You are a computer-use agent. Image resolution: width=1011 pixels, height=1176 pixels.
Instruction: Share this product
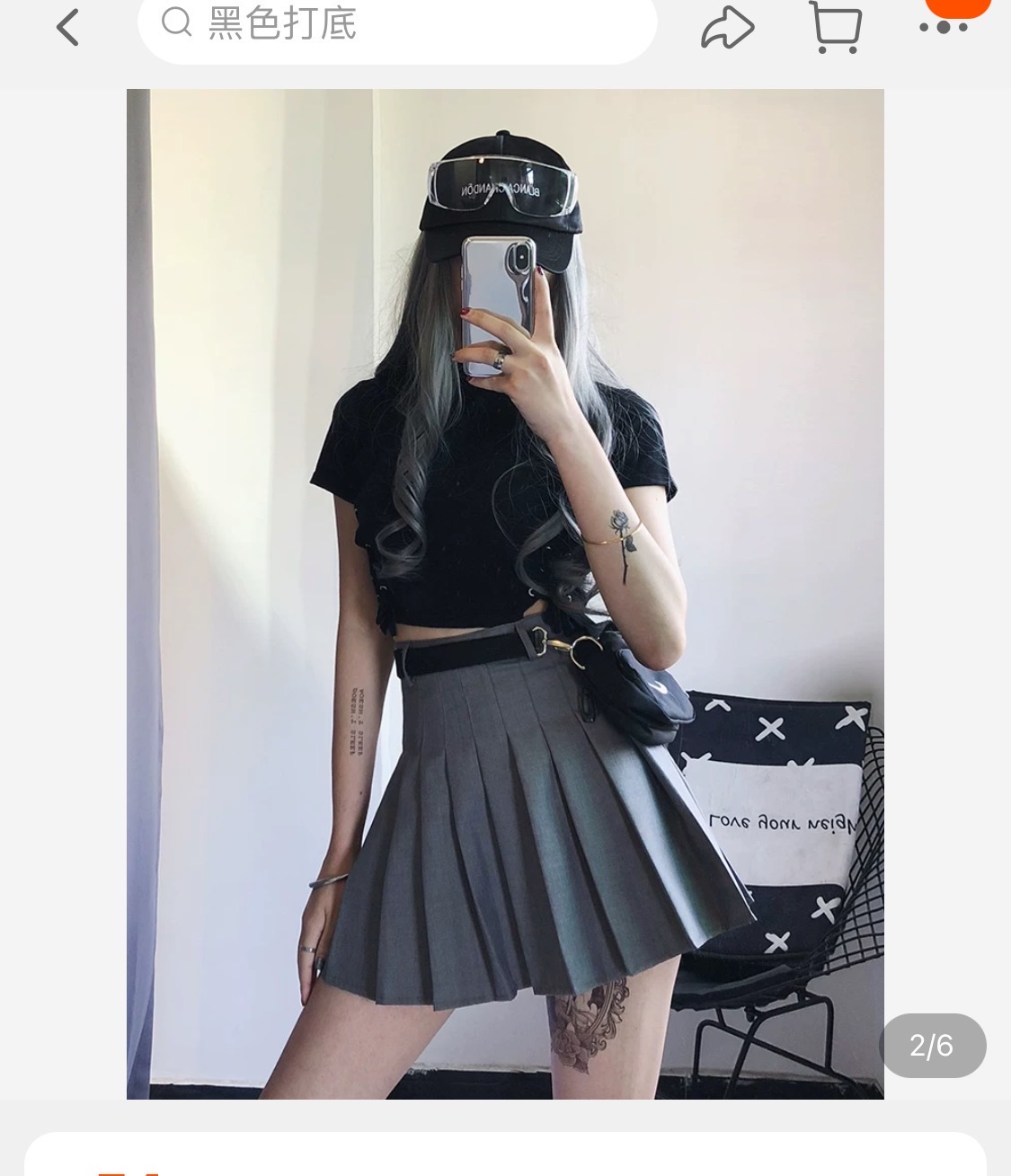tap(726, 27)
